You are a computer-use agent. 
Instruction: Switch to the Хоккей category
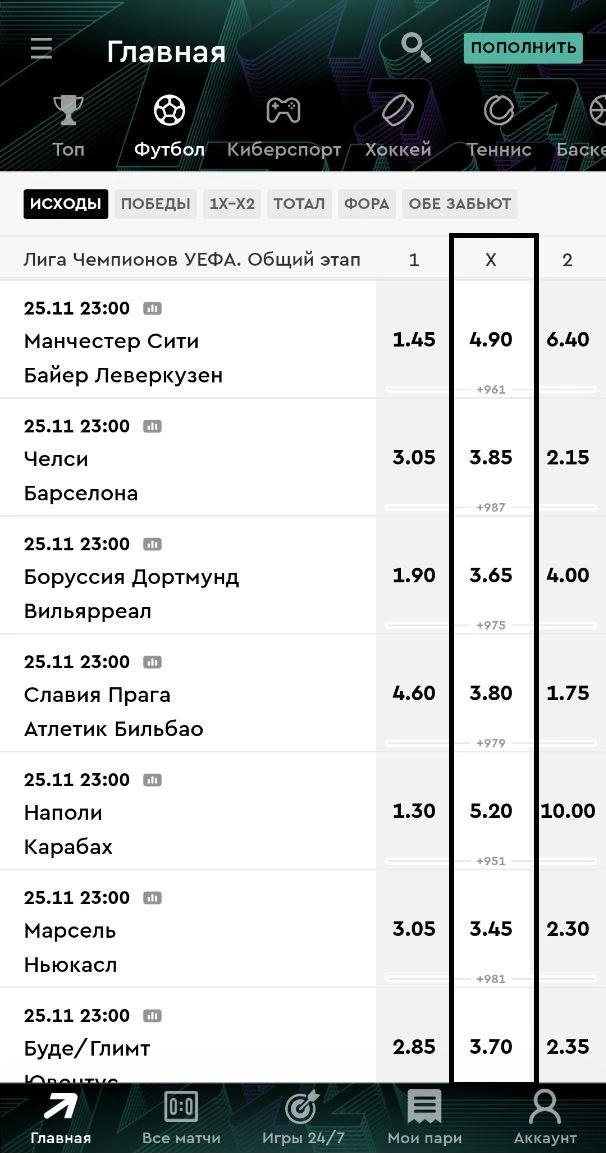(x=398, y=125)
